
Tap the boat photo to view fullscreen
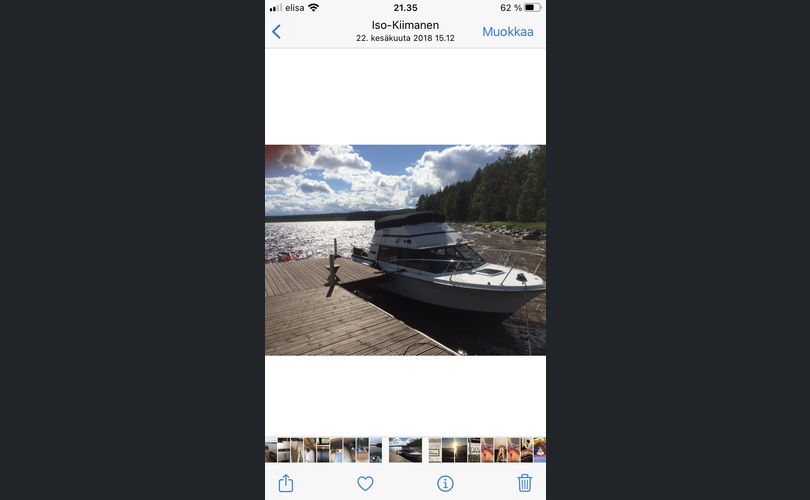pos(405,250)
